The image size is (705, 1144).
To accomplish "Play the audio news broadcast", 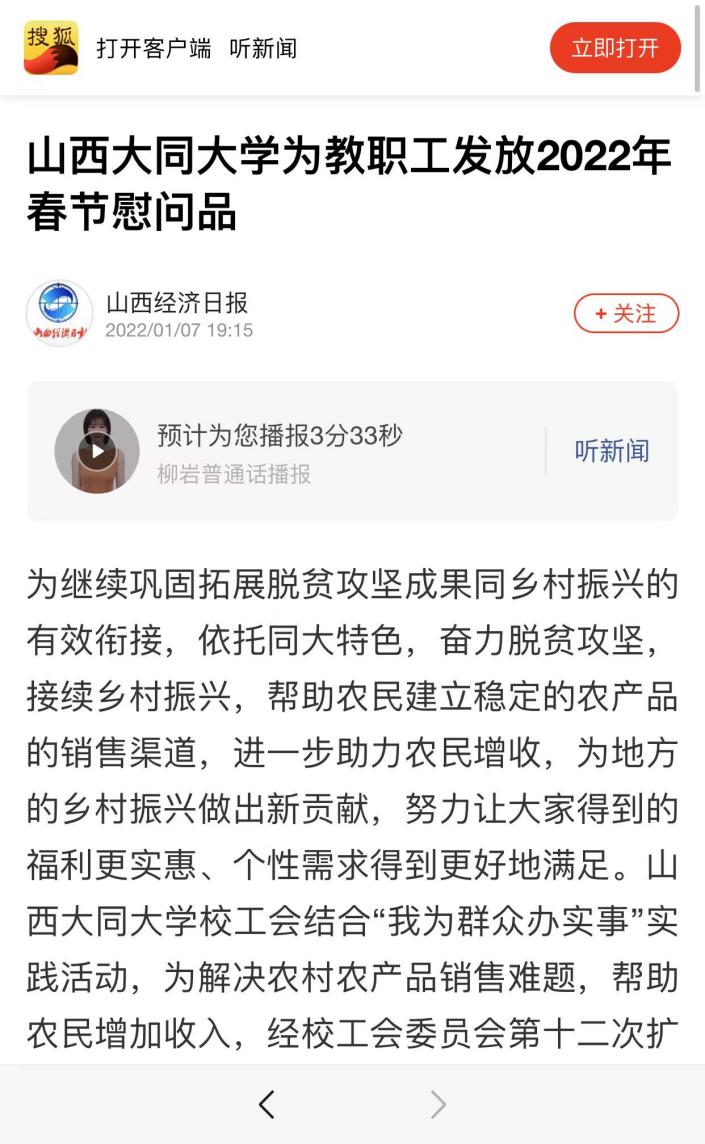I will [96, 451].
